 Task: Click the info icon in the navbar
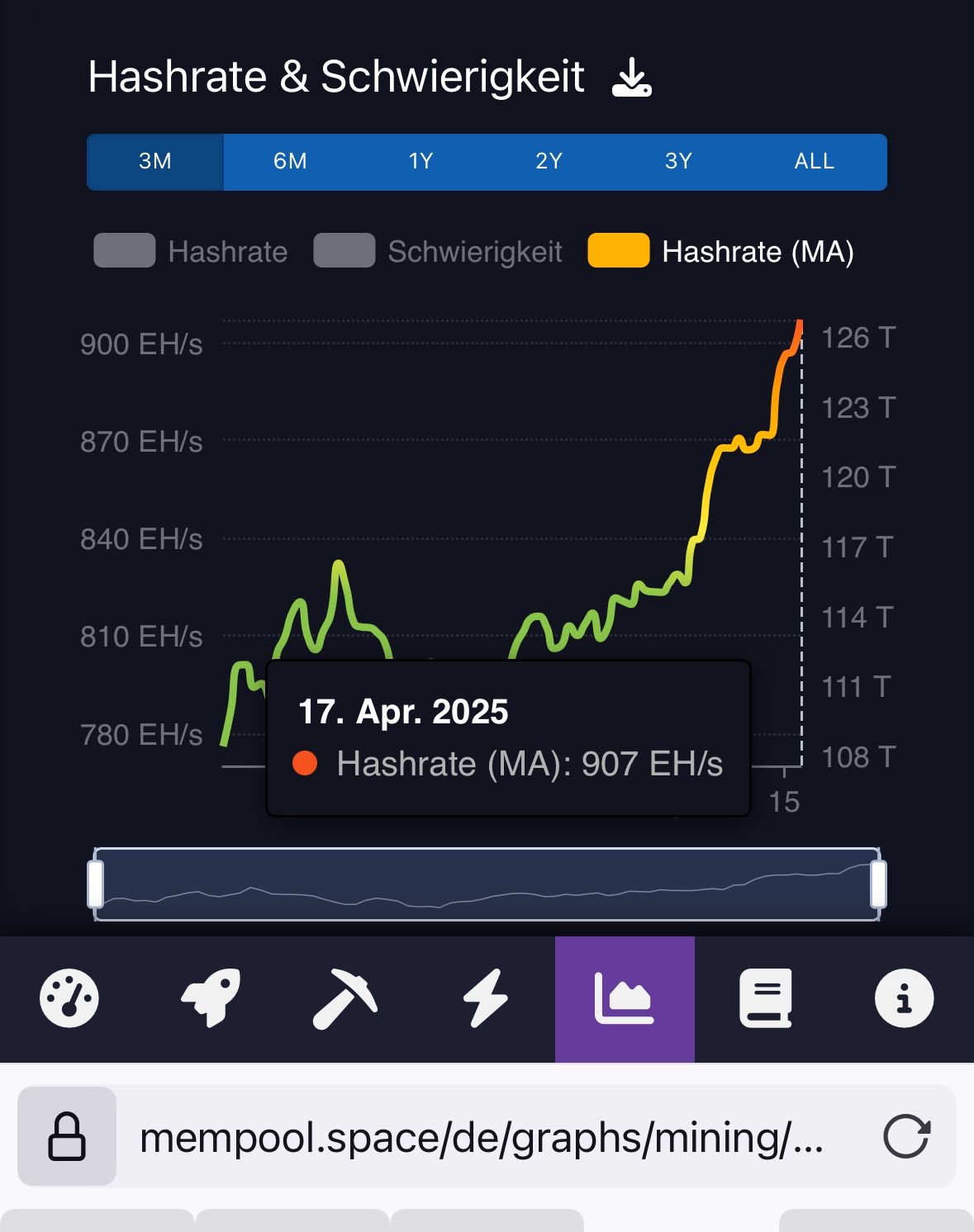point(904,998)
